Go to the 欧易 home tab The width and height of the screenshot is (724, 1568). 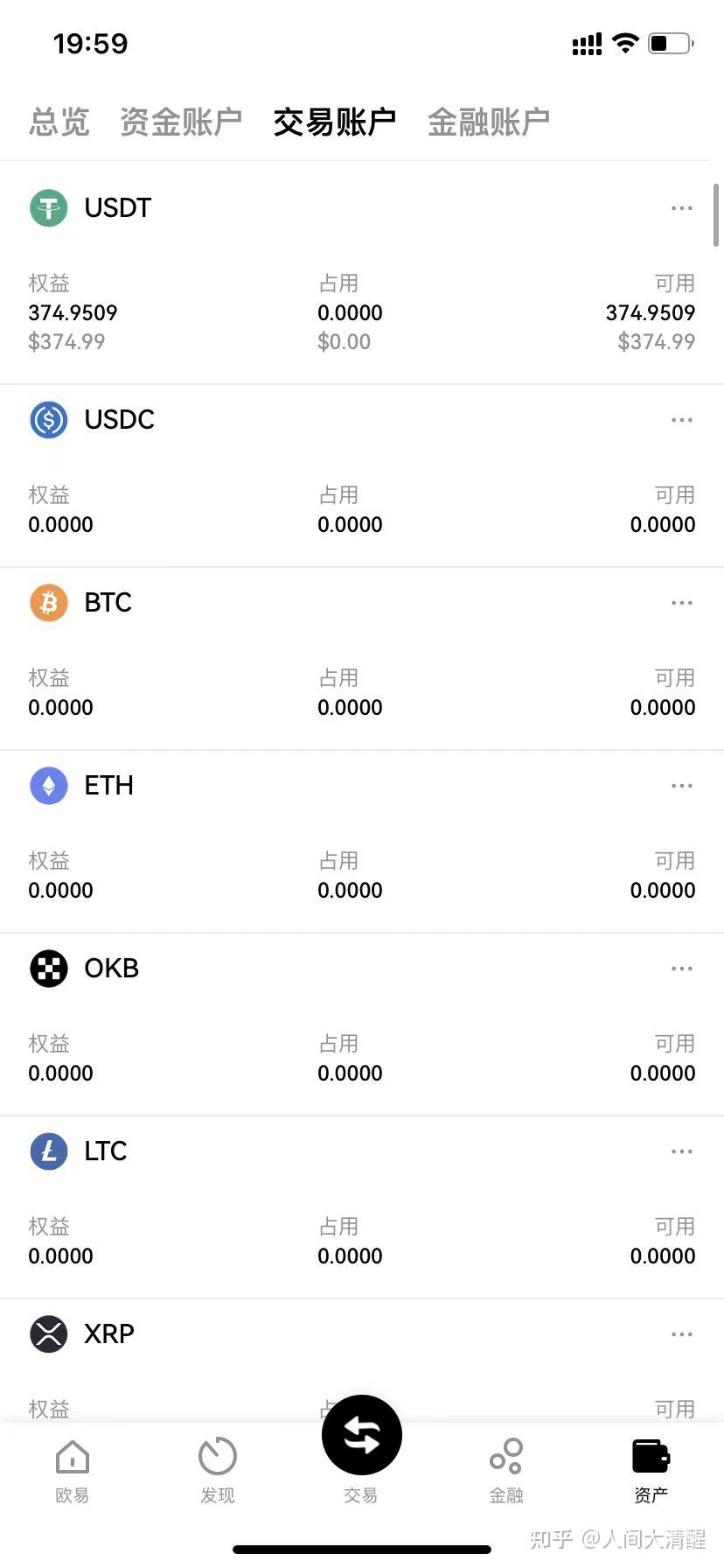(x=72, y=1471)
